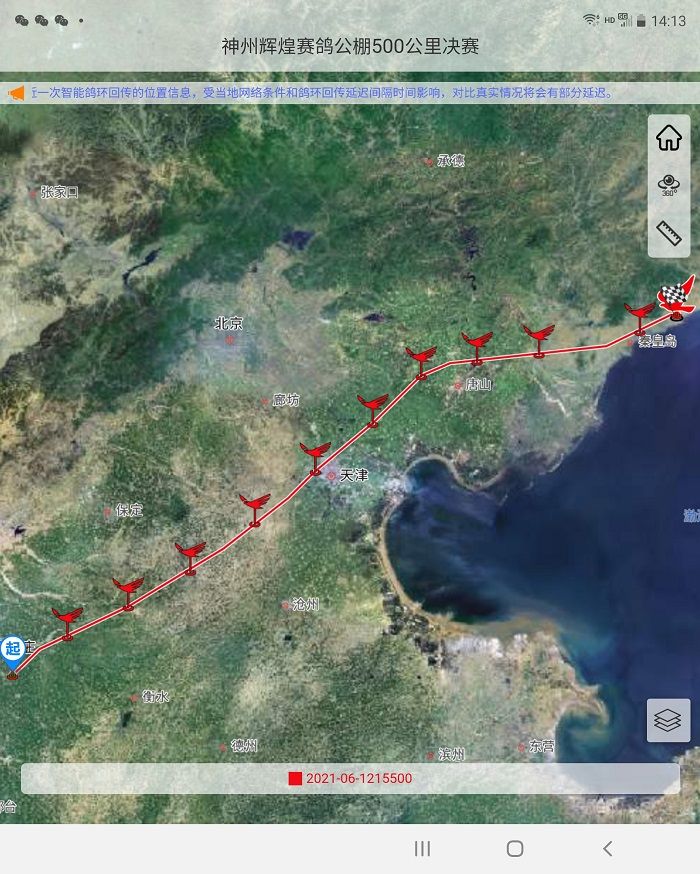Viewport: 700px width, 874px height.
Task: Switch to the 360° view
Action: coord(668,186)
